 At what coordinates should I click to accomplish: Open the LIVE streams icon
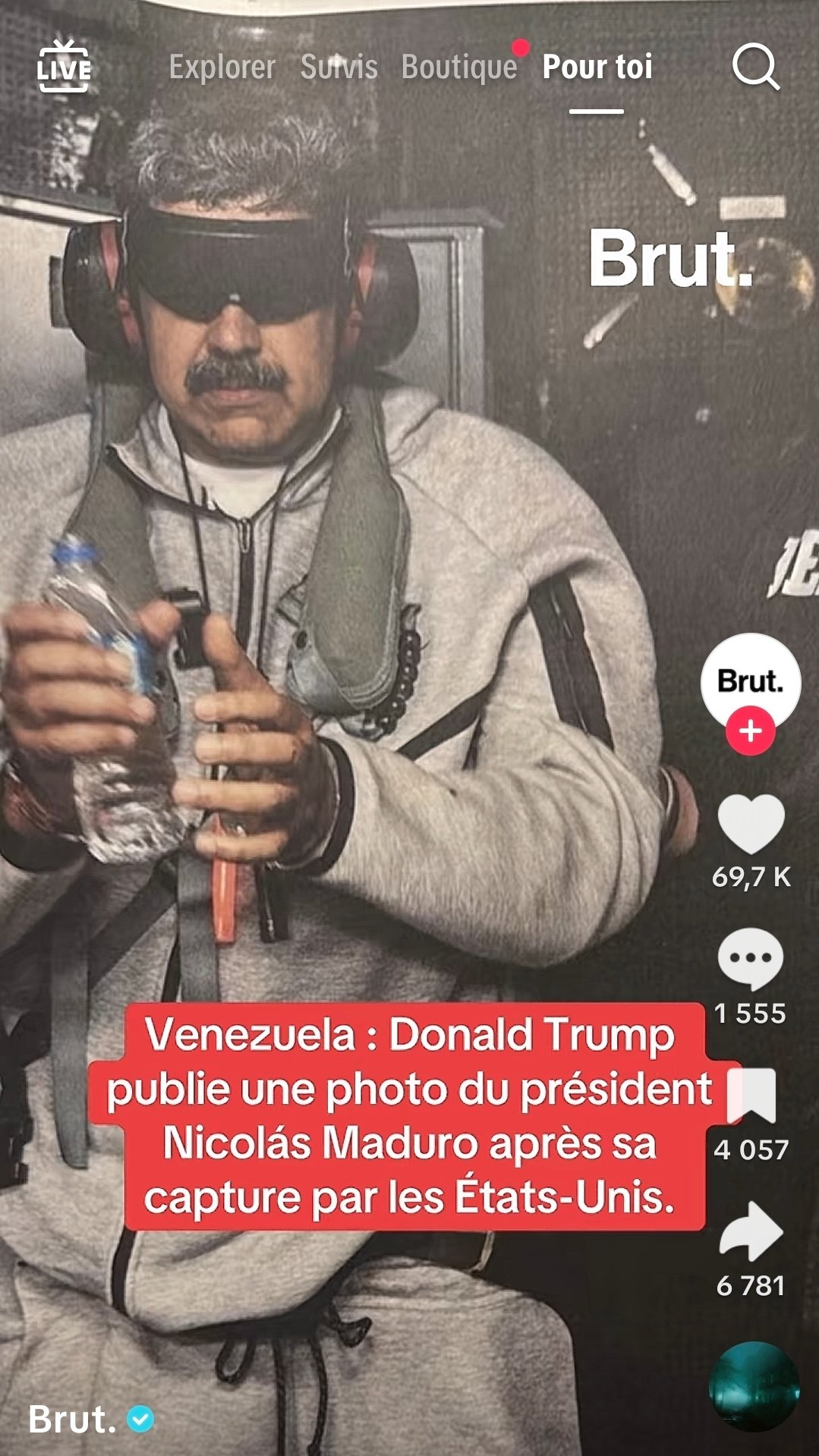pyautogui.click(x=64, y=68)
